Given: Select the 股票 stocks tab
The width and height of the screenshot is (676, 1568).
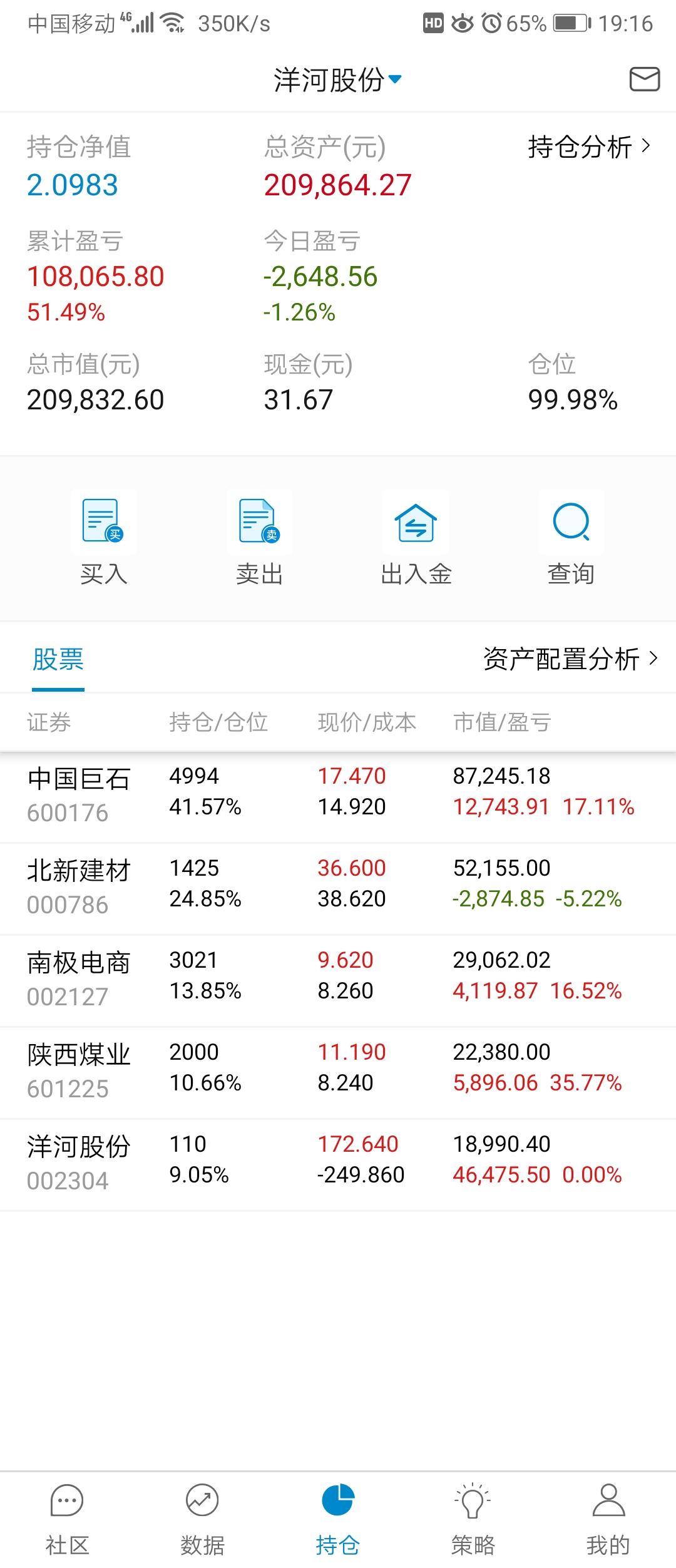Looking at the screenshot, I should (58, 660).
